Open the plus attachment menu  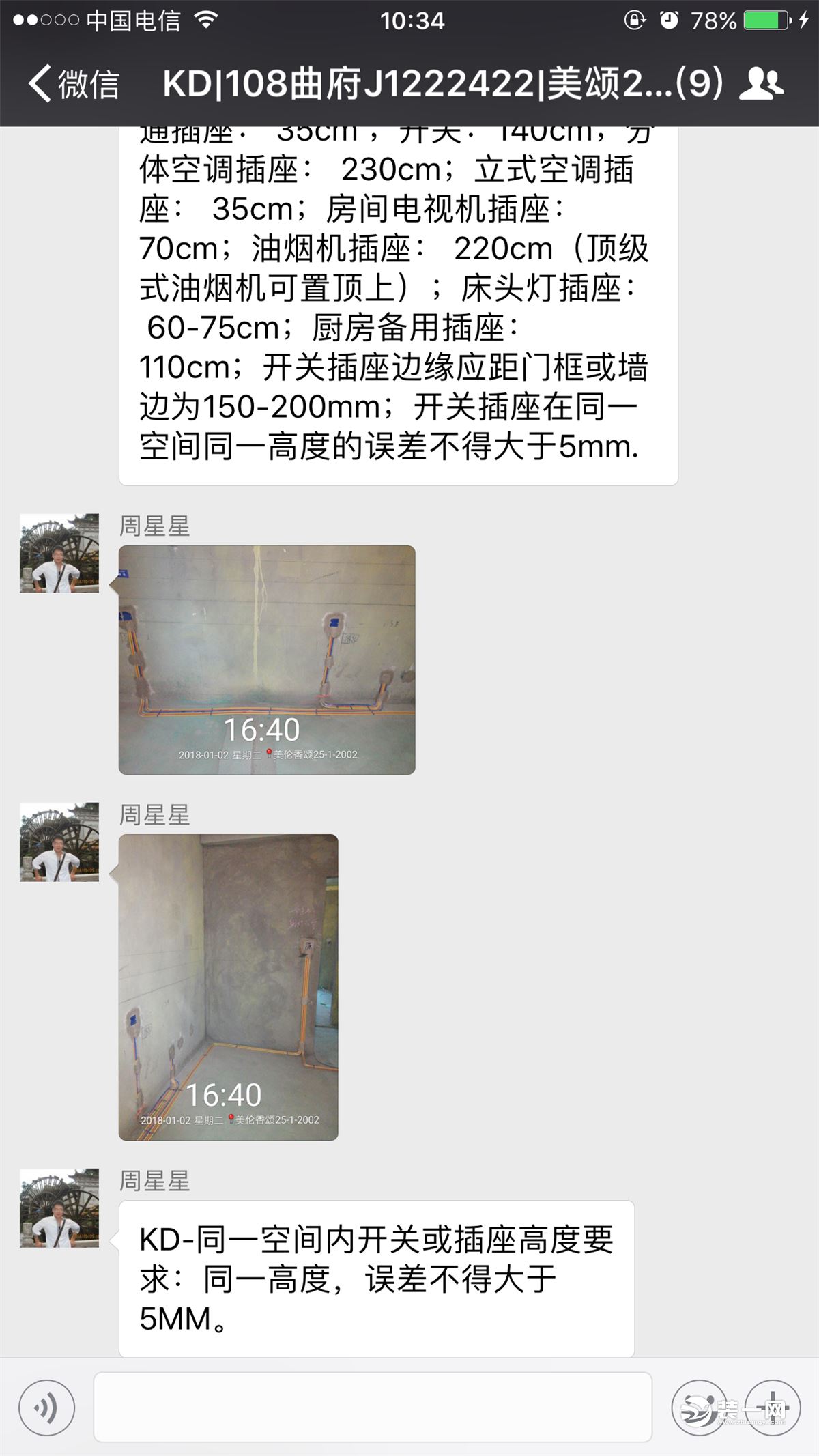tap(772, 1408)
